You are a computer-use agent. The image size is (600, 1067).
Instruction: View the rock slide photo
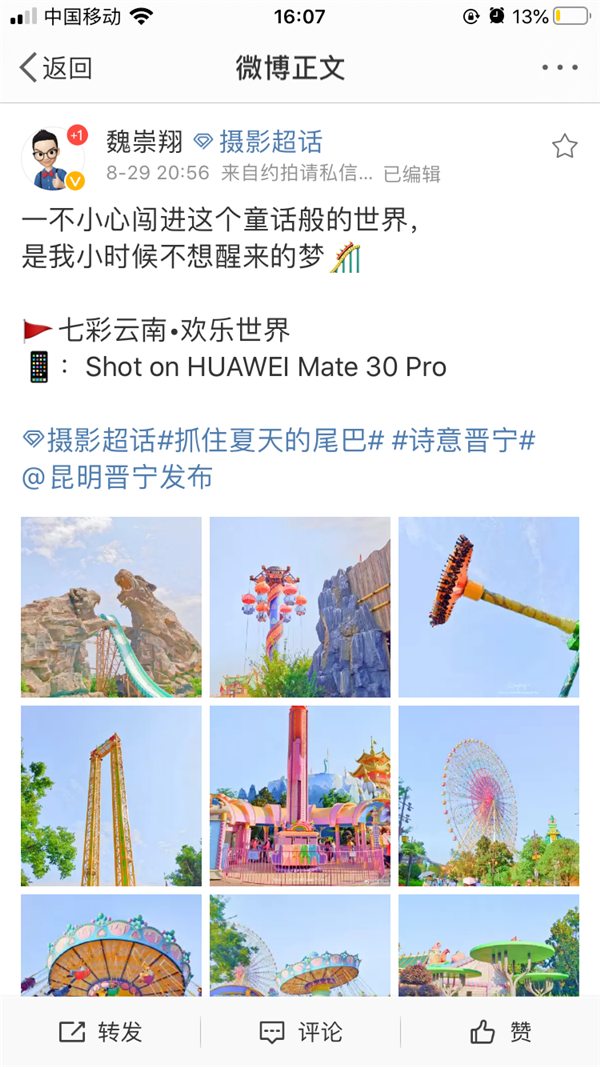[x=111, y=606]
